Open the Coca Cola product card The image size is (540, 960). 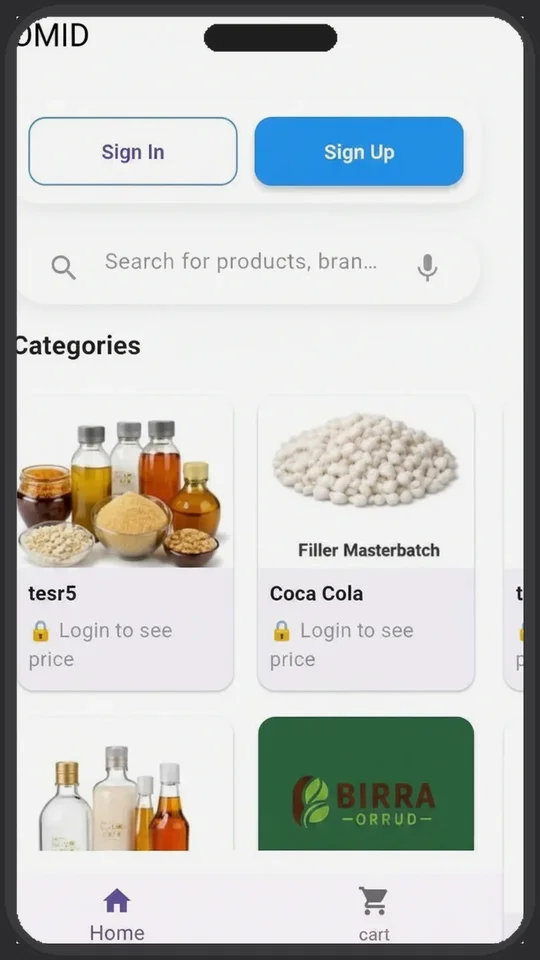click(366, 543)
